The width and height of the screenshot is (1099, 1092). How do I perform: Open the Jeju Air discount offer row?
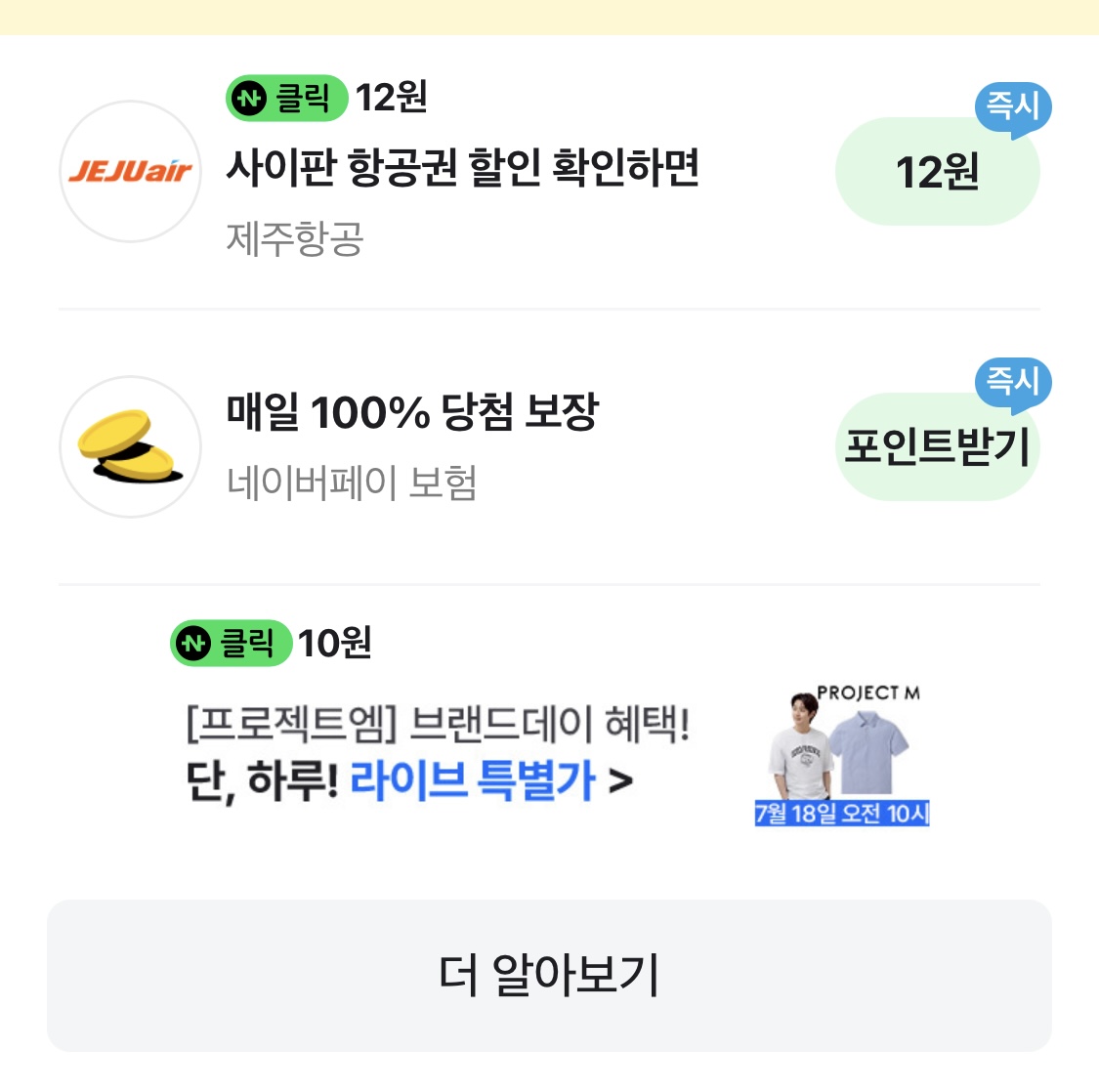[462, 170]
